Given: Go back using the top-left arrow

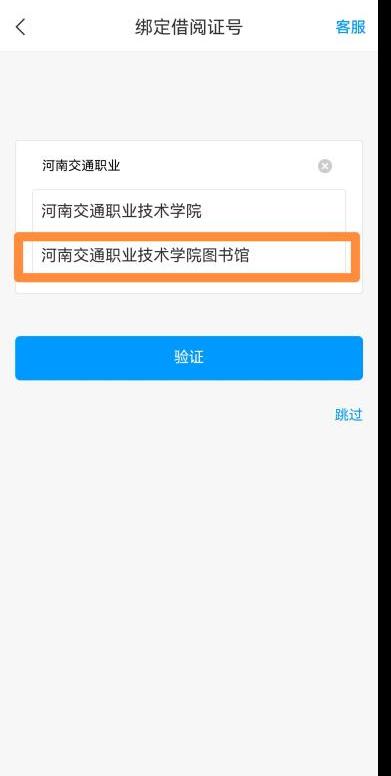Looking at the screenshot, I should (20, 27).
